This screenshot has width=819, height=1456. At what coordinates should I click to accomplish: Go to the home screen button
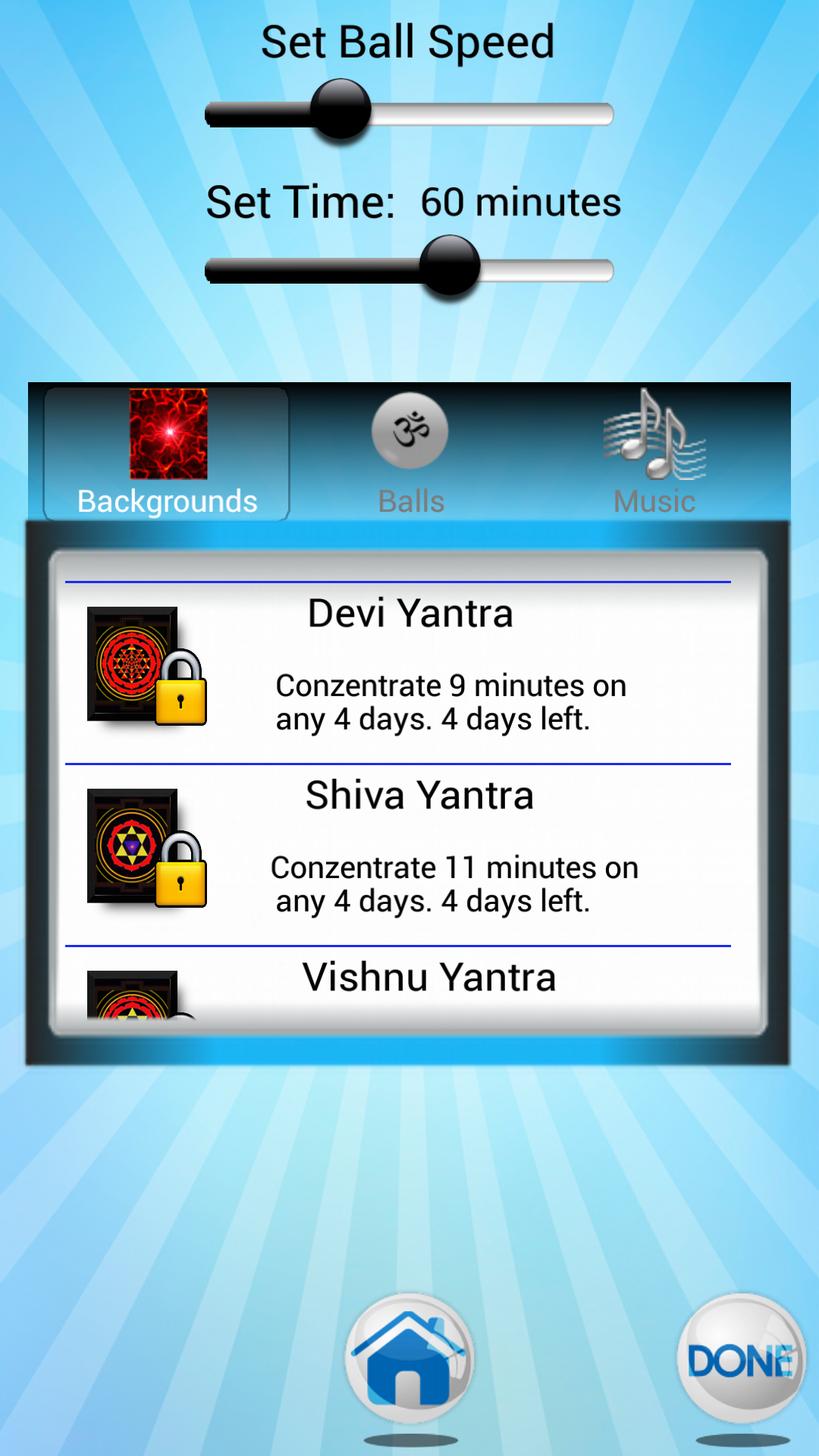[x=409, y=1357]
